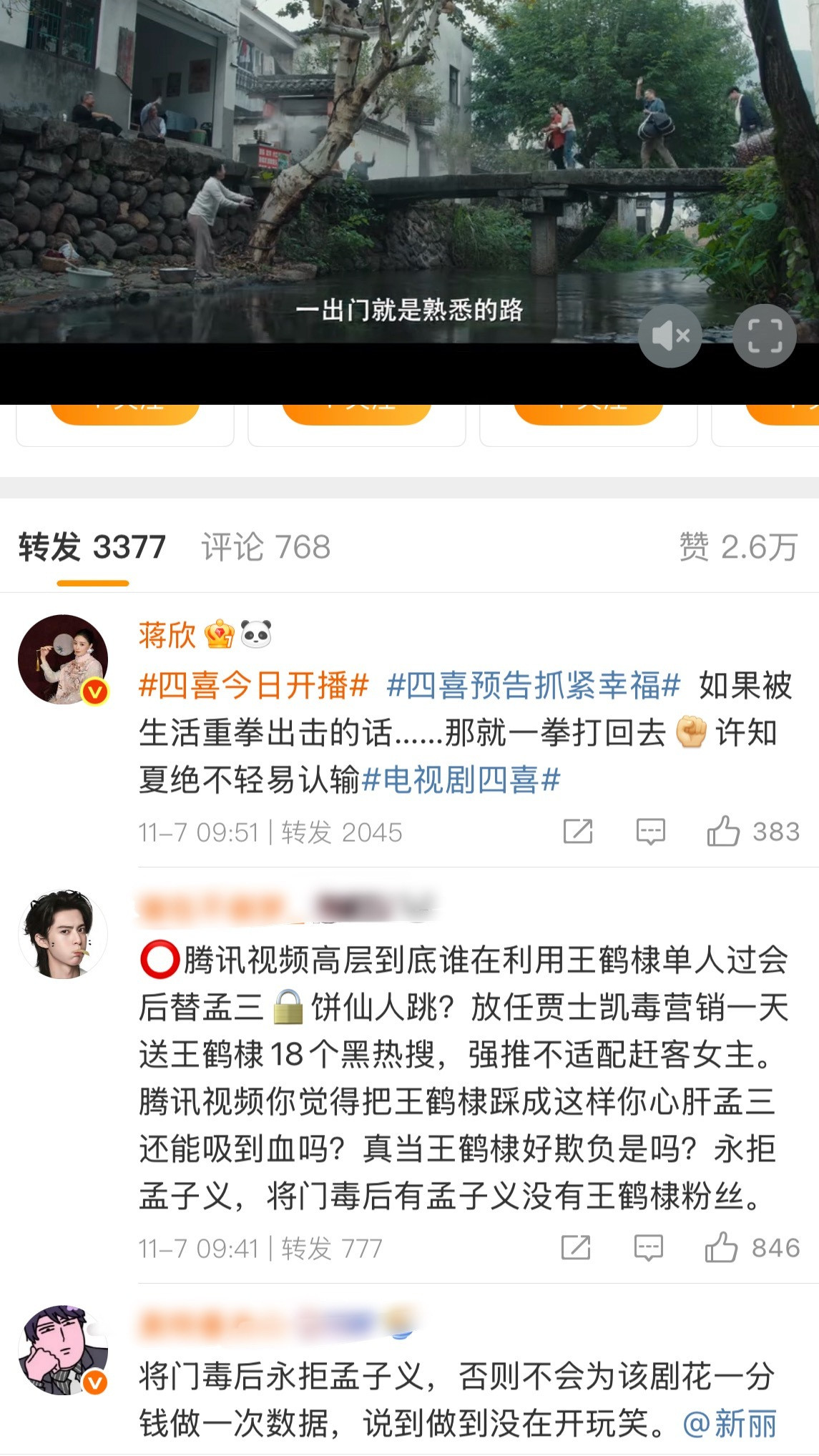The image size is (819, 1456).
Task: Open 蒋欣's profile via her avatar
Action: click(62, 658)
